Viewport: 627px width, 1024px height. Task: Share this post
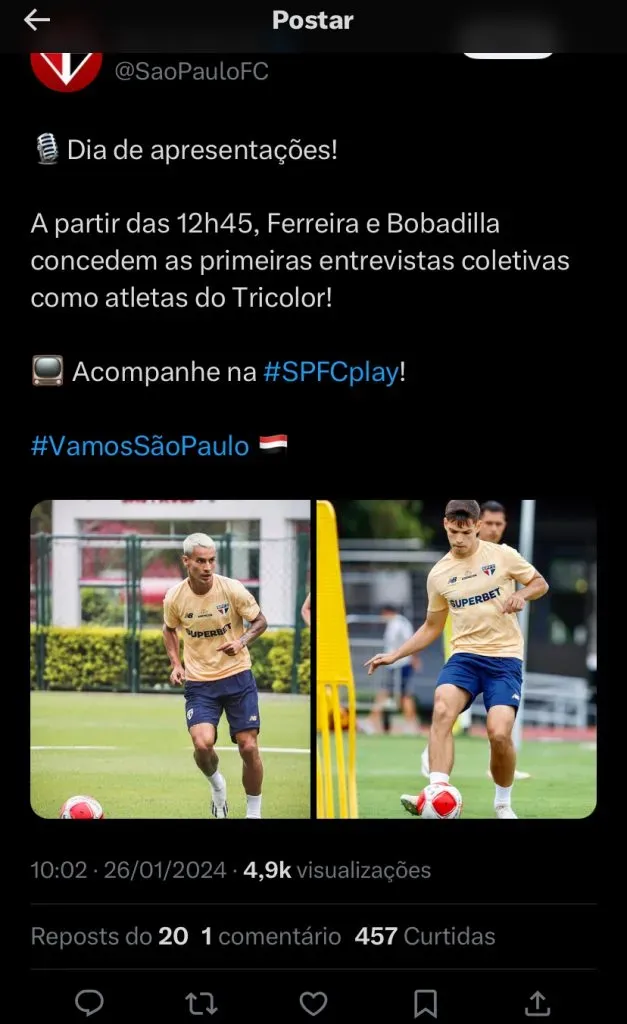537,1002
